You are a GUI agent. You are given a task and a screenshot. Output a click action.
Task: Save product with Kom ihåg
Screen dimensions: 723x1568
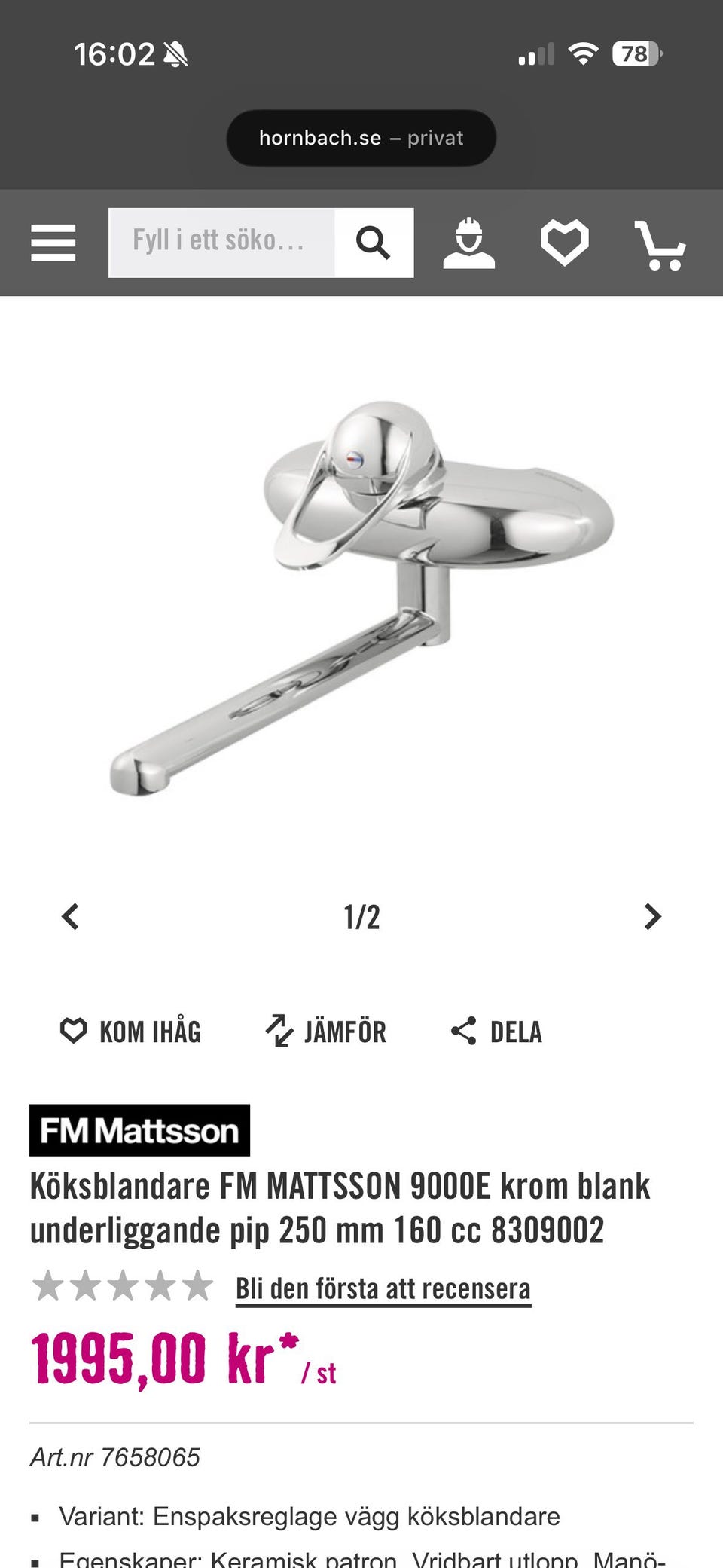coord(130,1031)
